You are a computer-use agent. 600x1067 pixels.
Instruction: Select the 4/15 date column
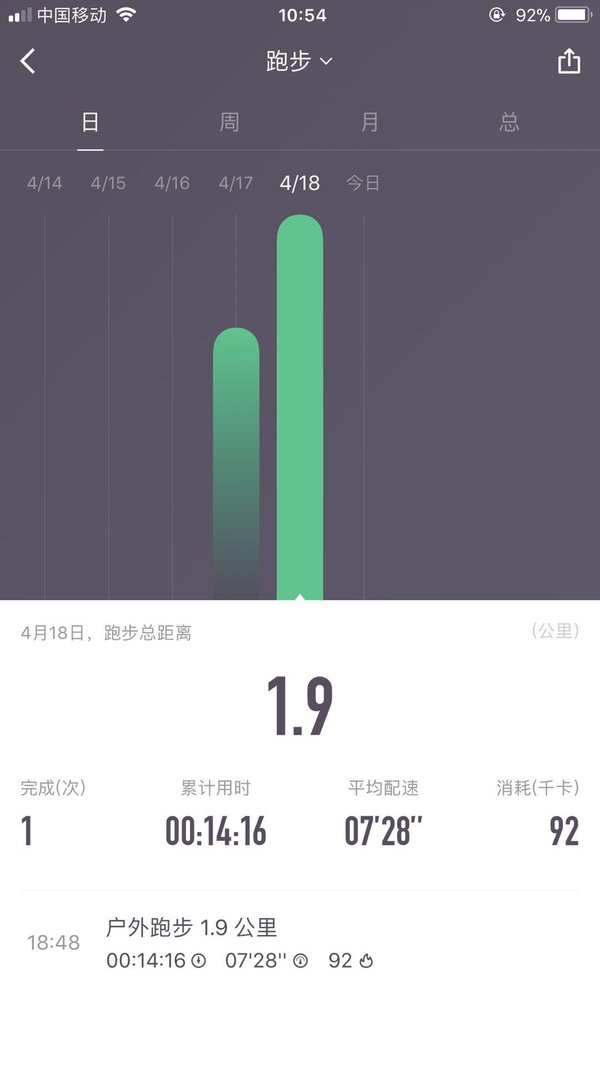tap(108, 183)
